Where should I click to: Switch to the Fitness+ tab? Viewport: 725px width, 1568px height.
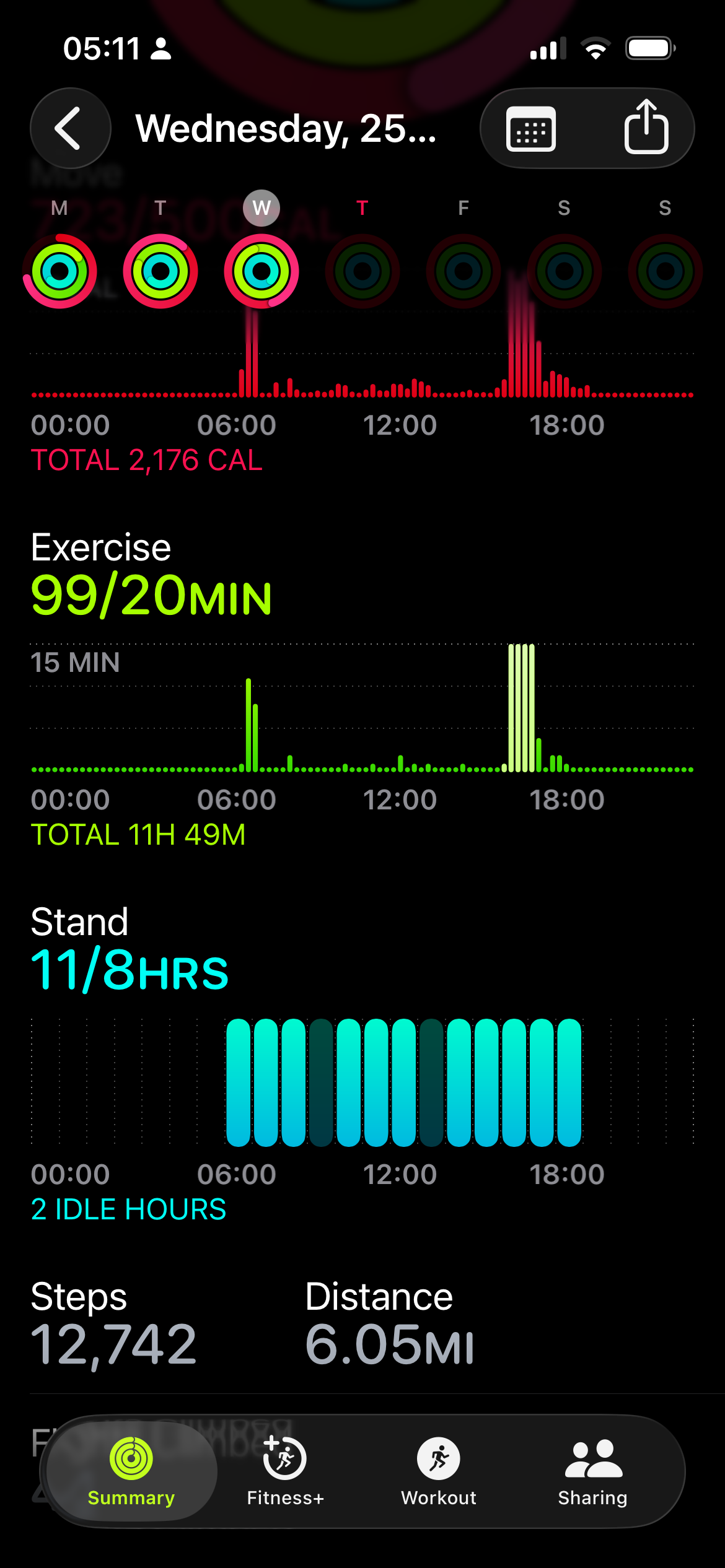pyautogui.click(x=285, y=1471)
